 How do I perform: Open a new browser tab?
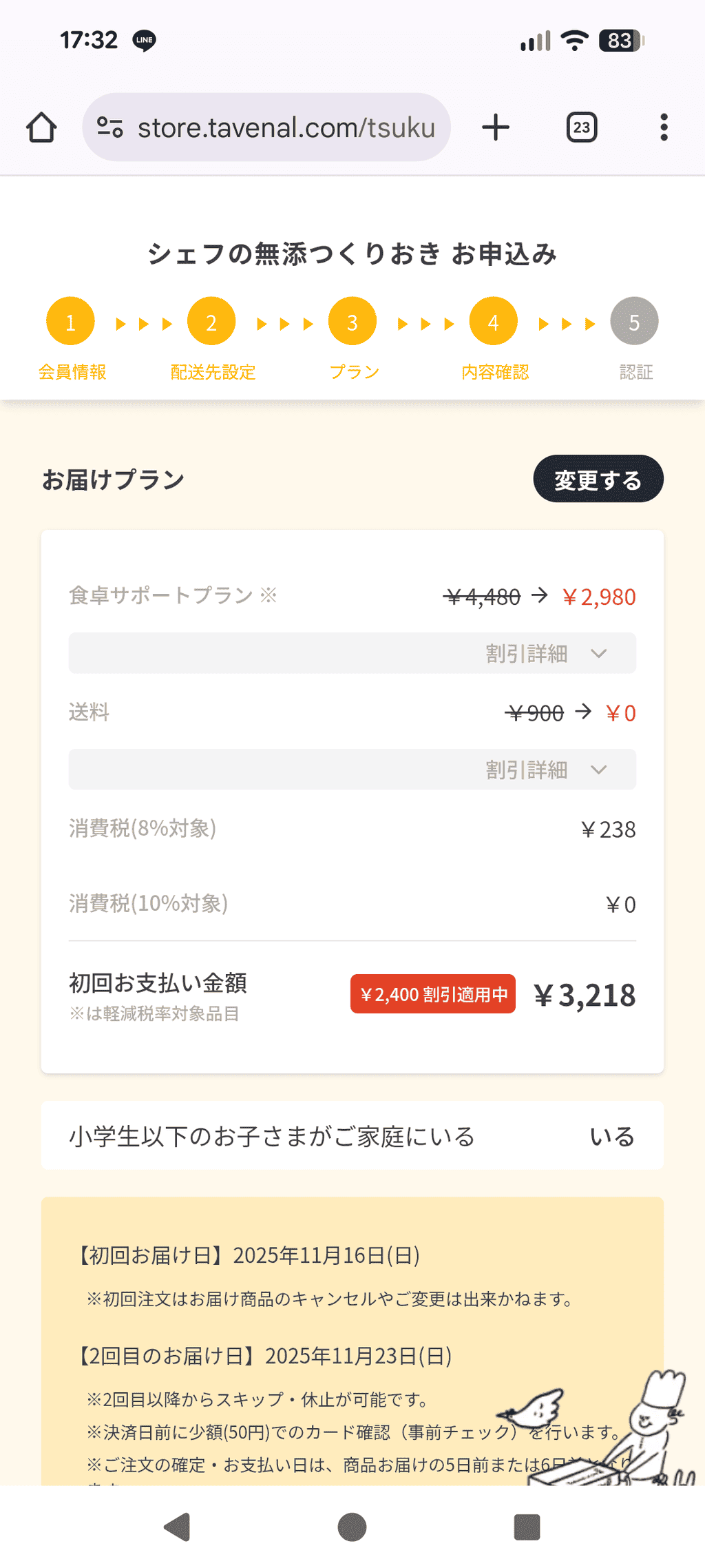(x=495, y=127)
